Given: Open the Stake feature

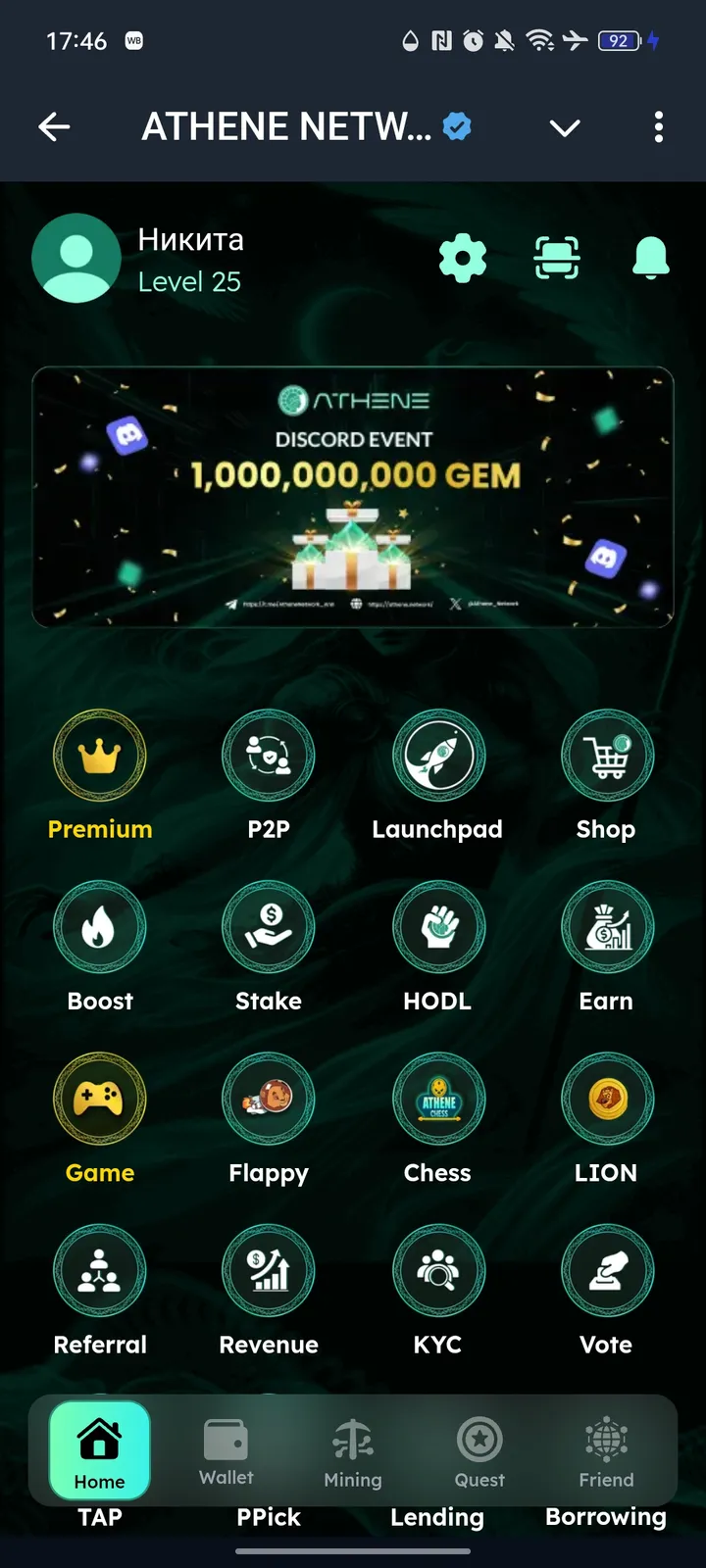Looking at the screenshot, I should (269, 928).
